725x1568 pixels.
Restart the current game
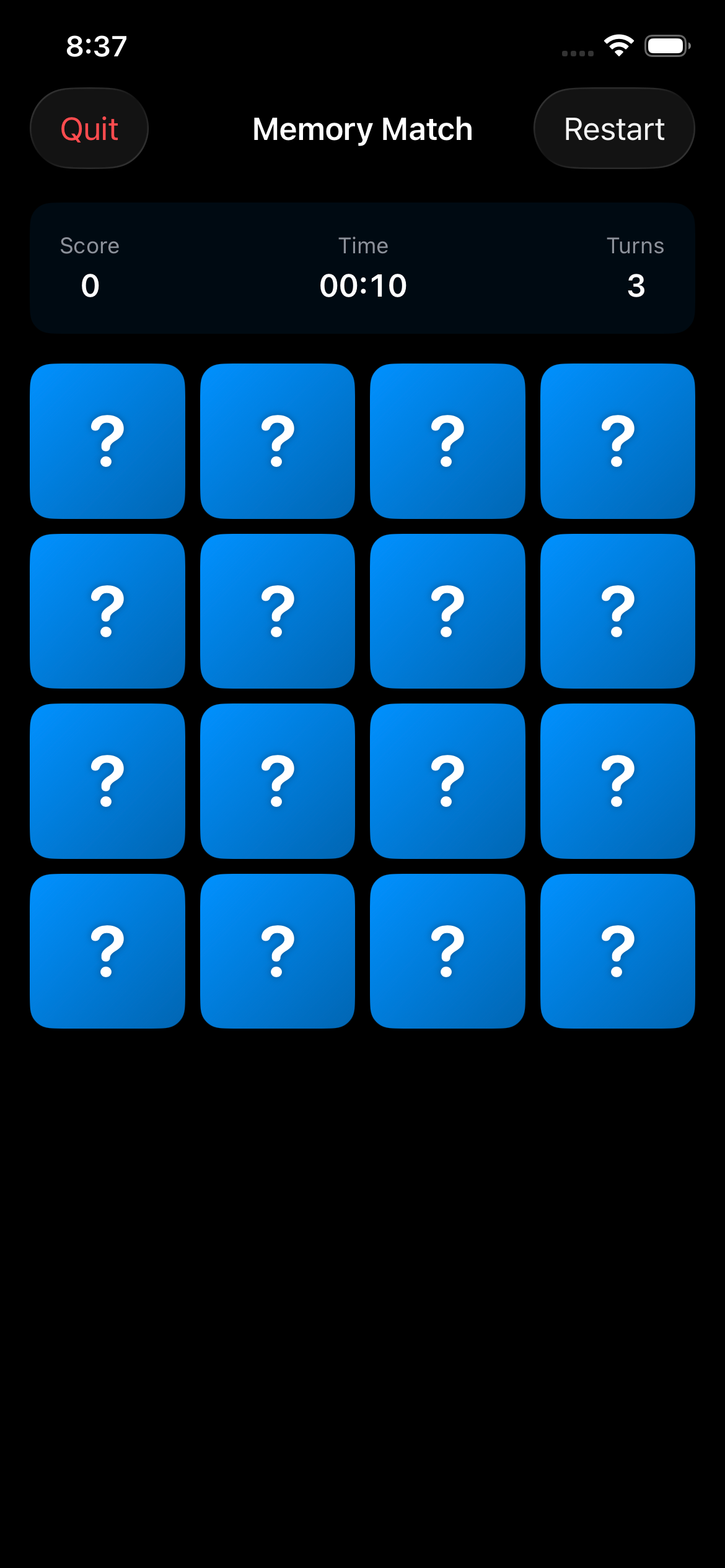614,128
